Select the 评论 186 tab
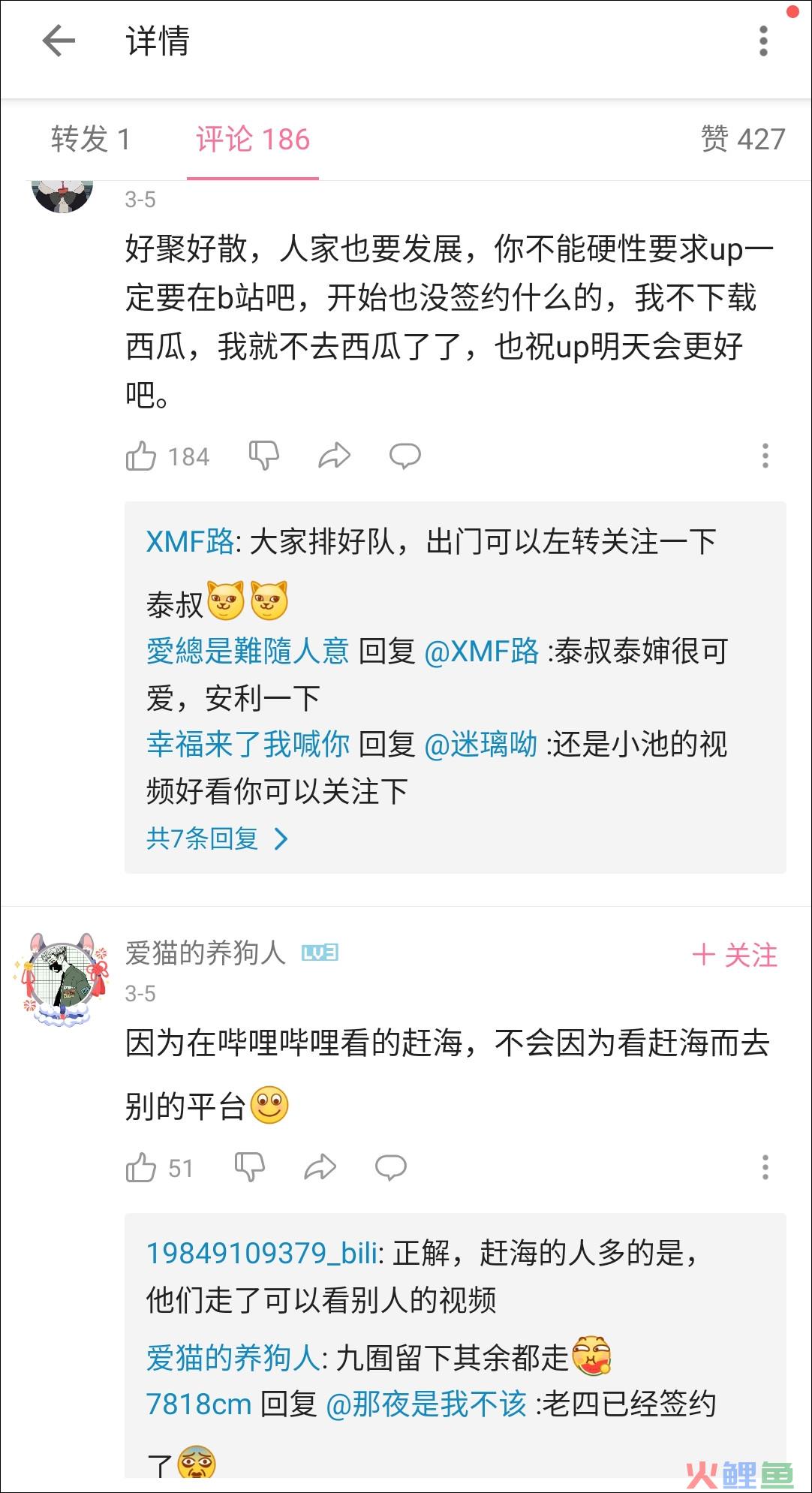This screenshot has width=812, height=1493. 253,140
